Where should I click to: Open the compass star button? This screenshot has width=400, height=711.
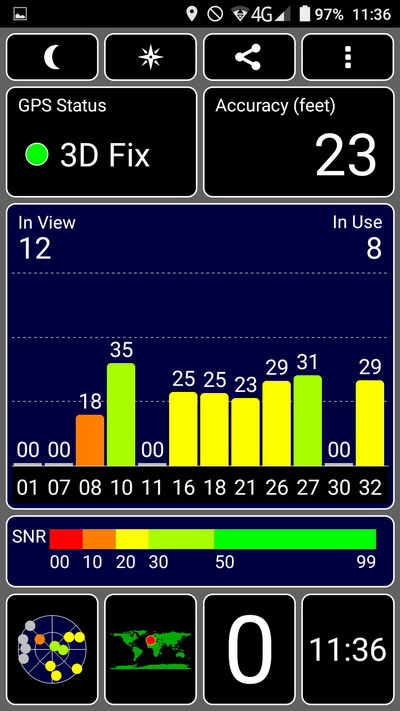[x=151, y=58]
